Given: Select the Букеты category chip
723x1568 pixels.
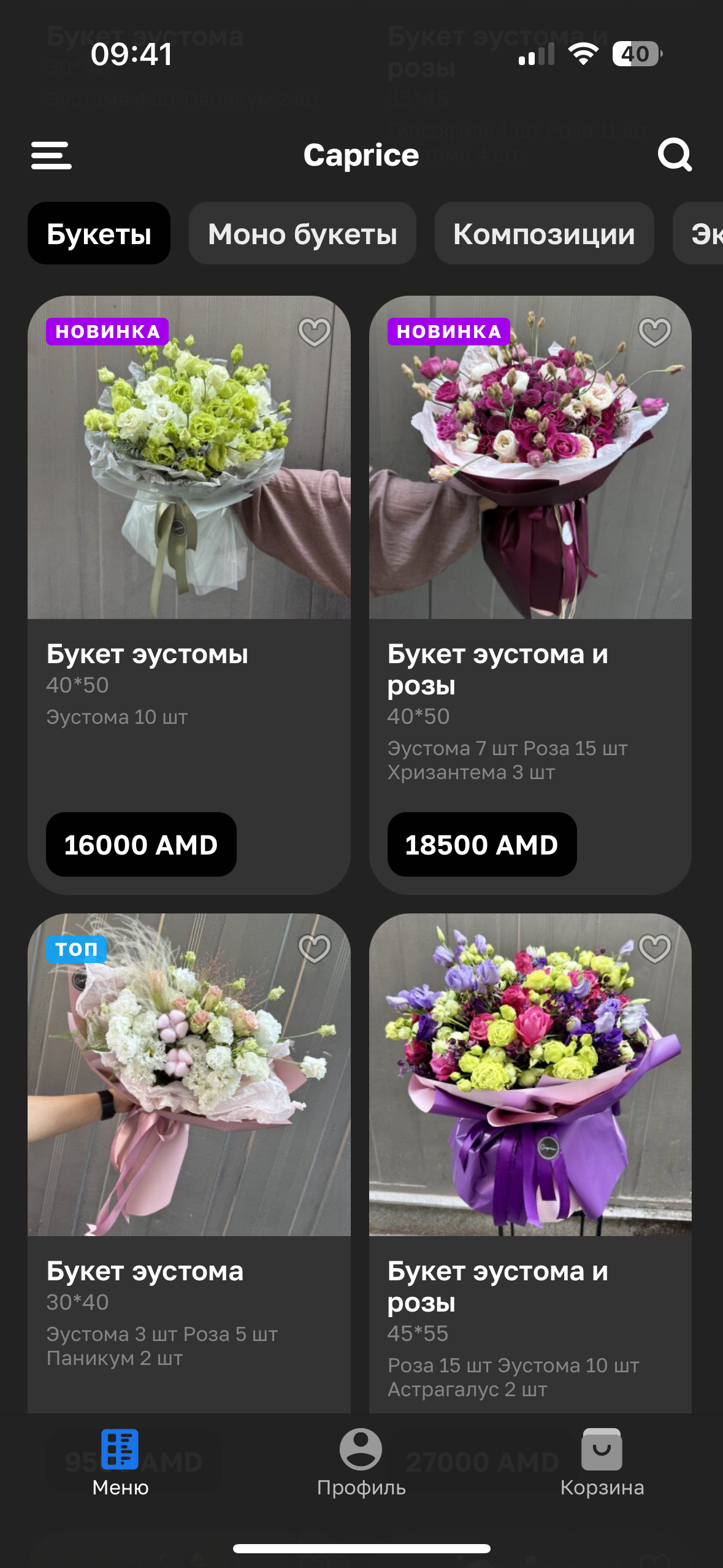Looking at the screenshot, I should tap(99, 234).
